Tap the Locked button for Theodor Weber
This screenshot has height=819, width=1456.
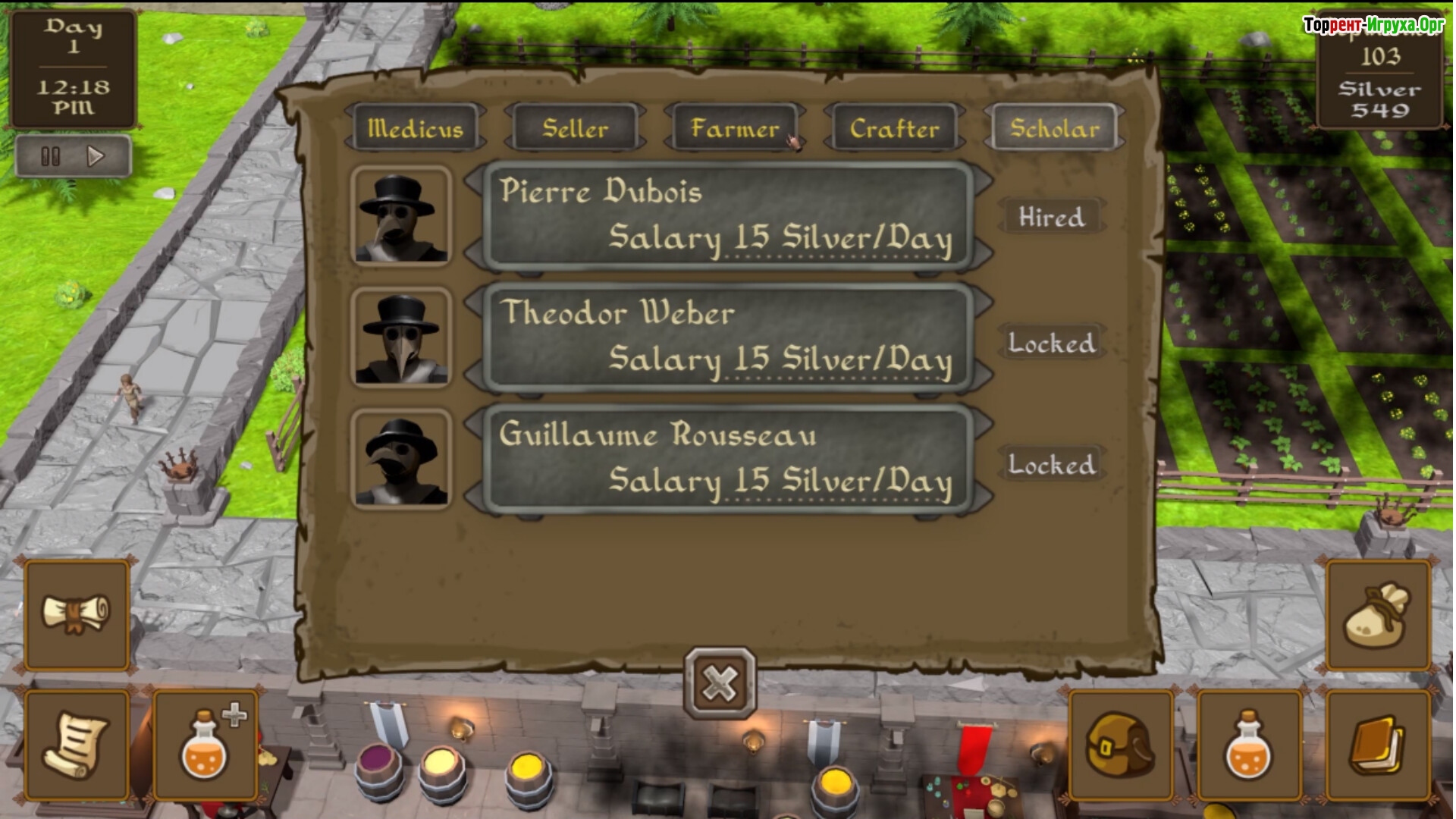click(1051, 343)
